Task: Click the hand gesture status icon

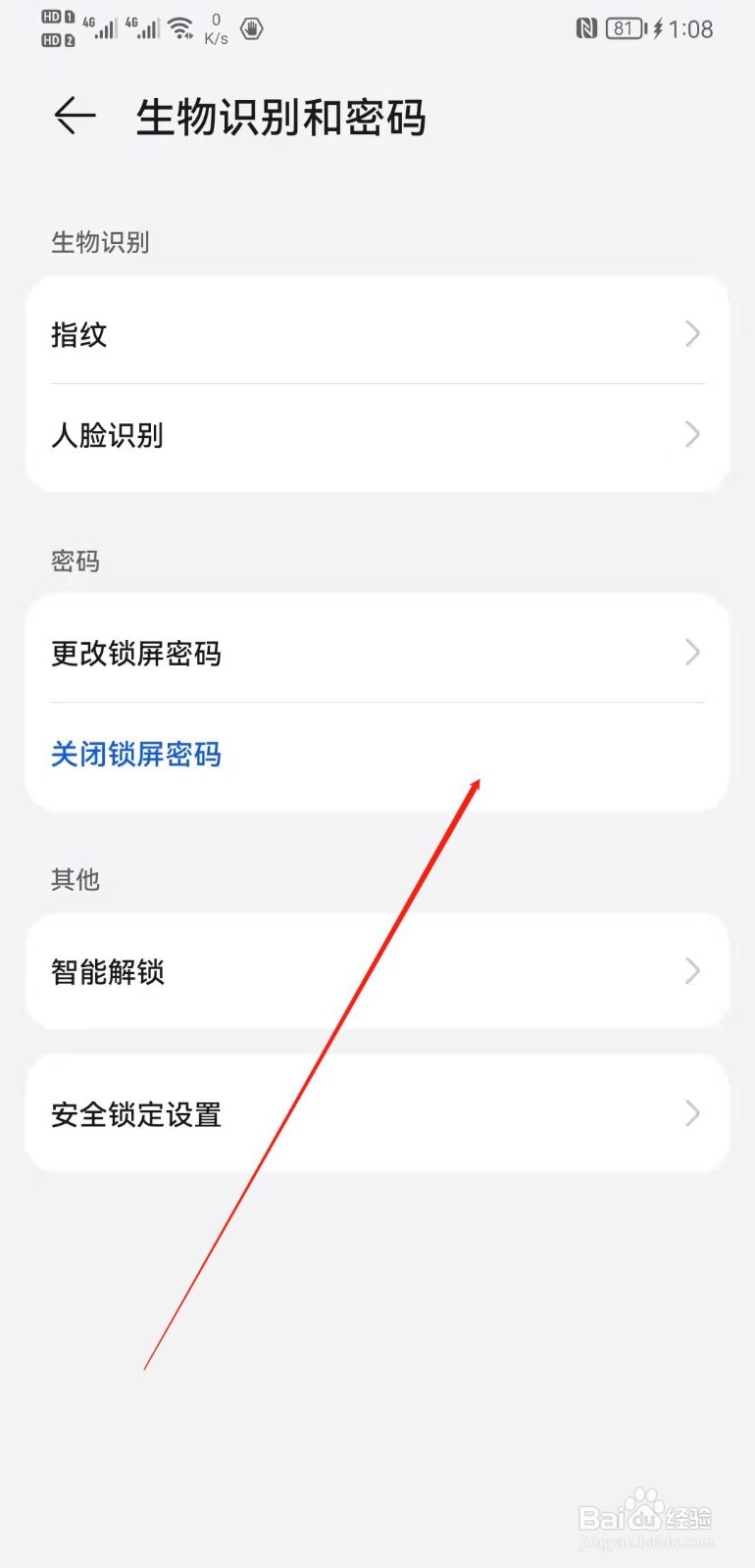Action: click(251, 29)
